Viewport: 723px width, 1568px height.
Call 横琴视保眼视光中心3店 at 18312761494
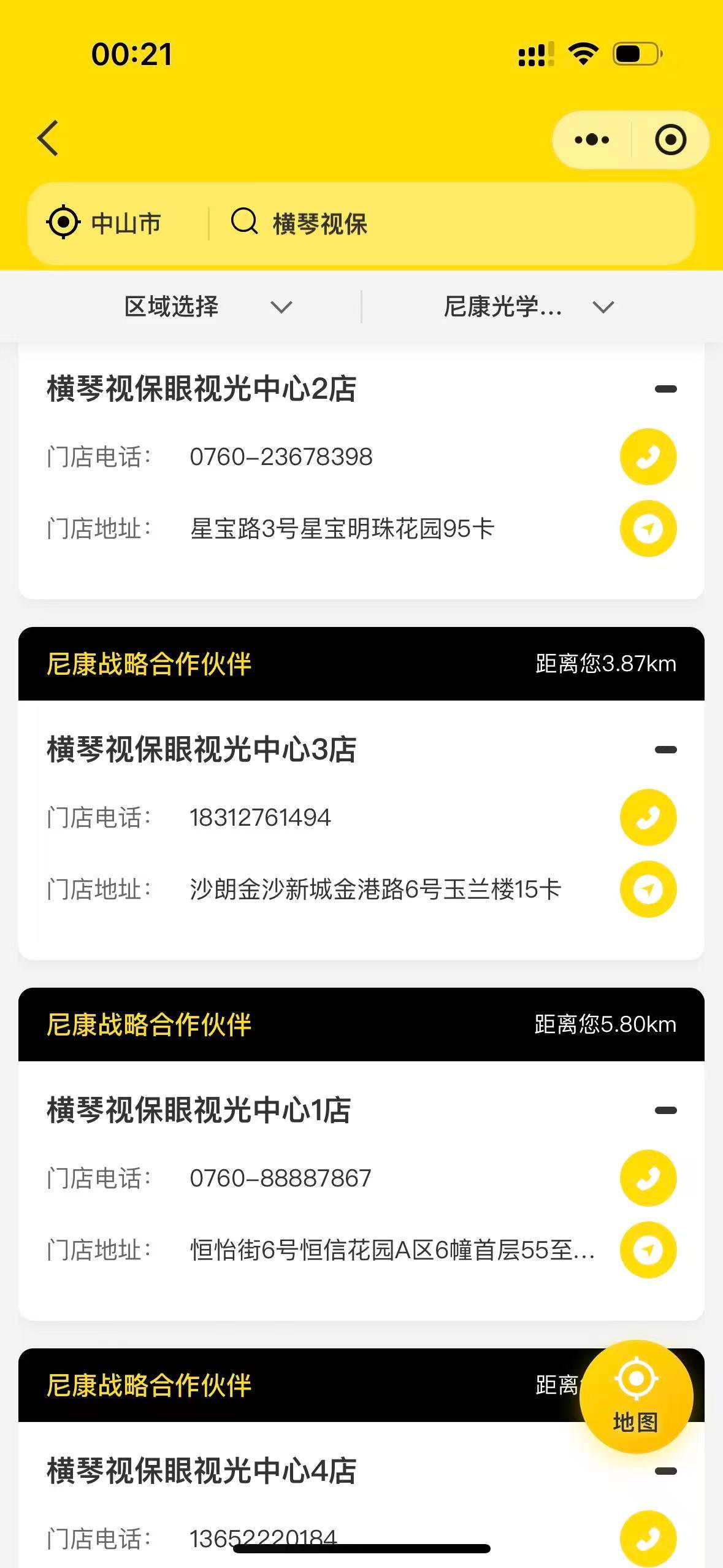click(648, 817)
